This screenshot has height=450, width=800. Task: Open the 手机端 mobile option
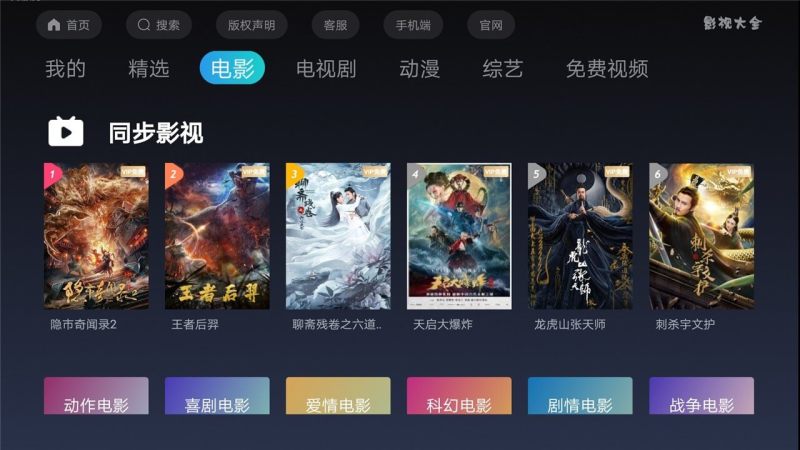(413, 25)
